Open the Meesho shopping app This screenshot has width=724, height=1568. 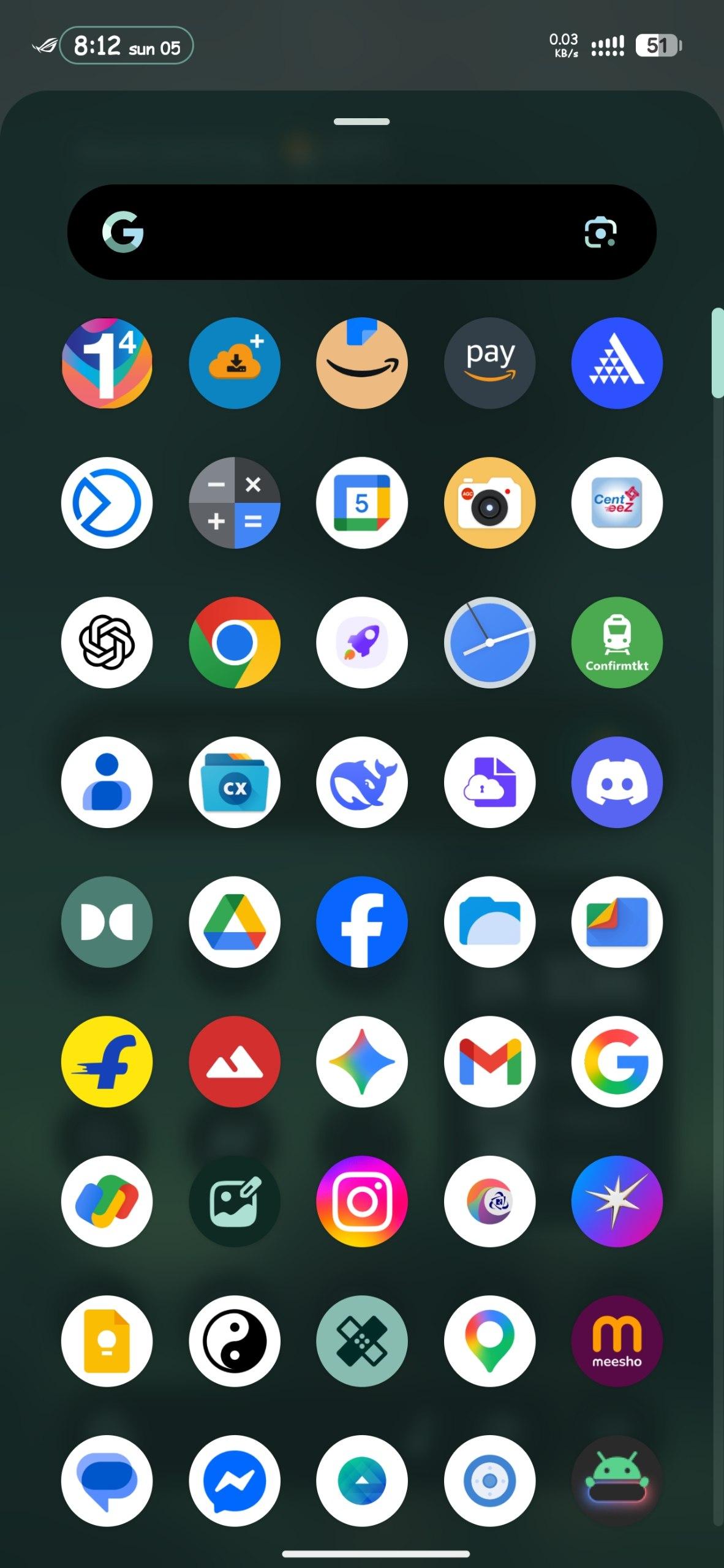617,1341
